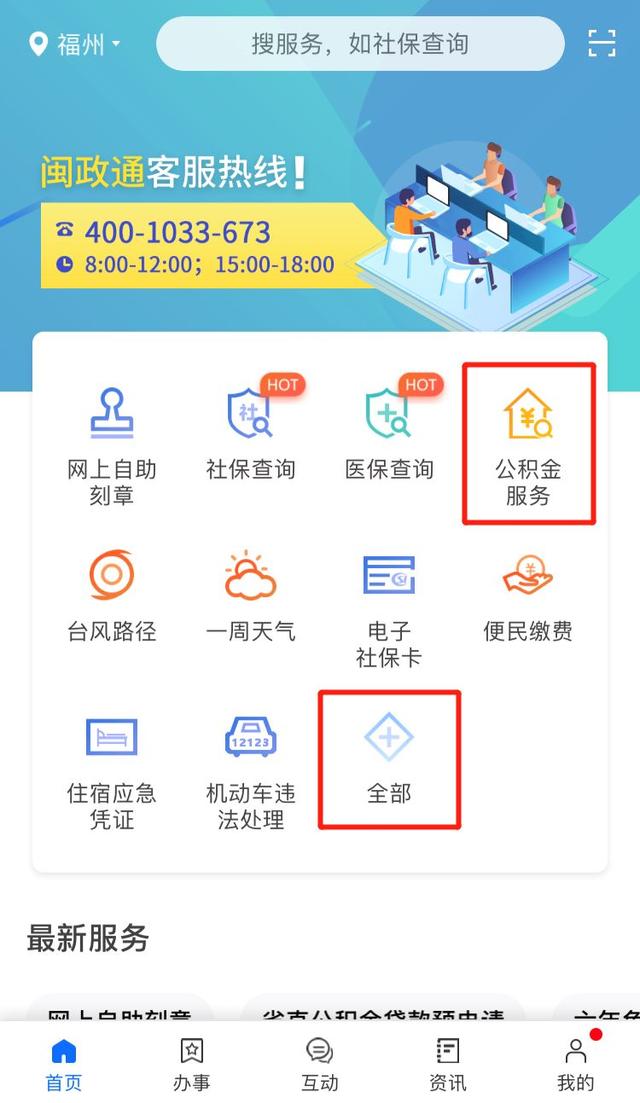Select the 首页 tab
The width and height of the screenshot is (640, 1103).
pos(64,1063)
